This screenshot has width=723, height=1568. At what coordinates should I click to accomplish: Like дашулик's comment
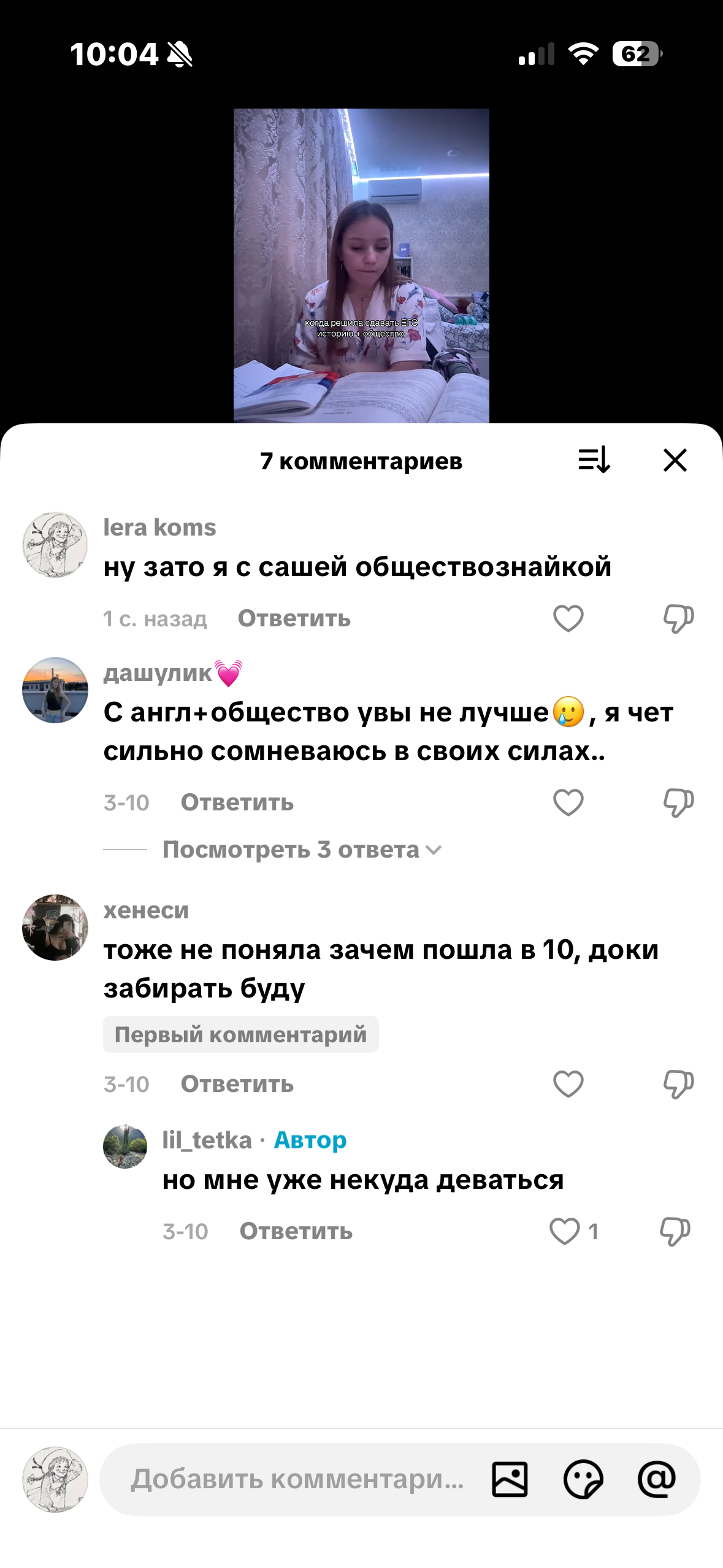pos(568,802)
